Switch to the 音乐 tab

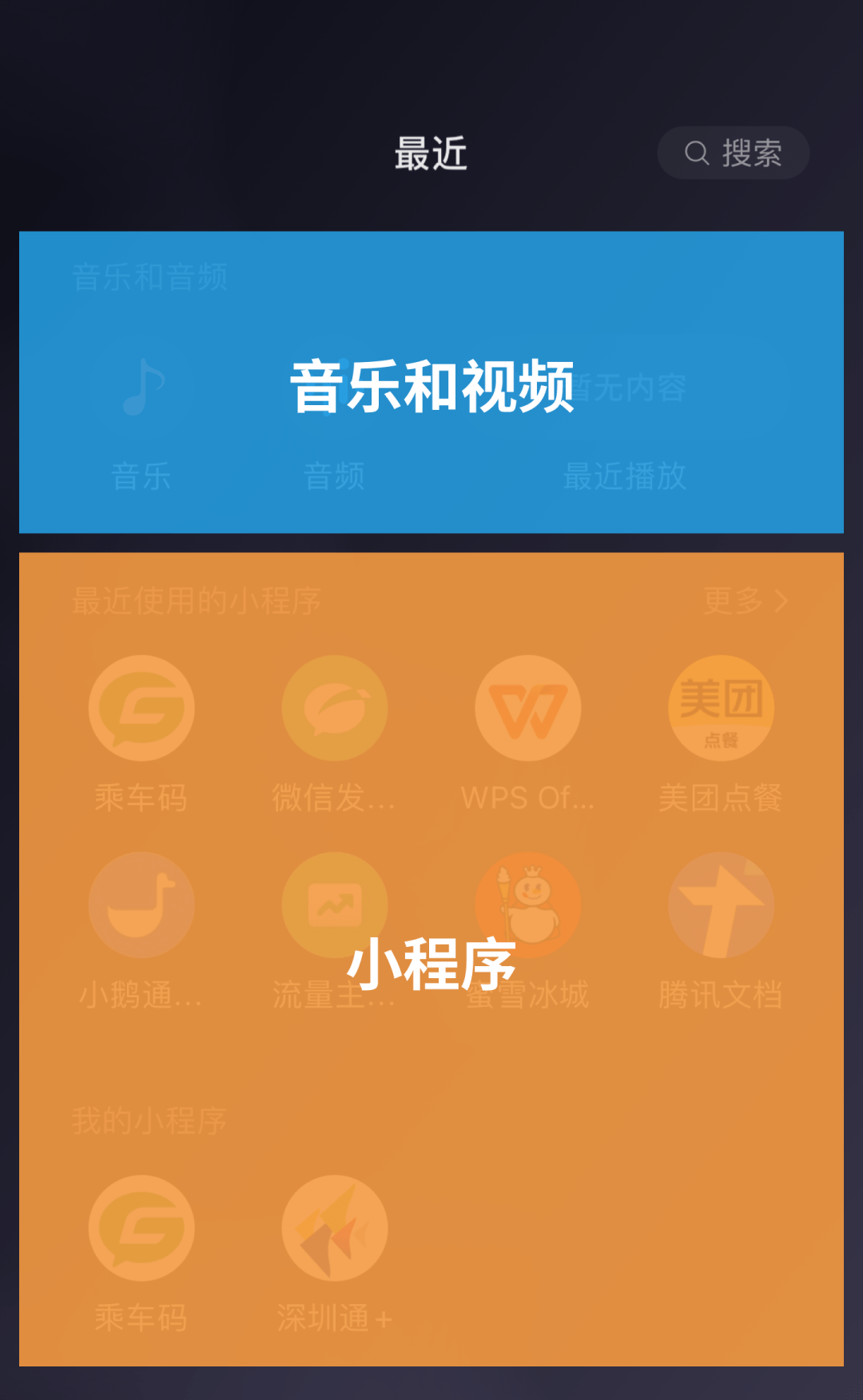click(x=141, y=477)
